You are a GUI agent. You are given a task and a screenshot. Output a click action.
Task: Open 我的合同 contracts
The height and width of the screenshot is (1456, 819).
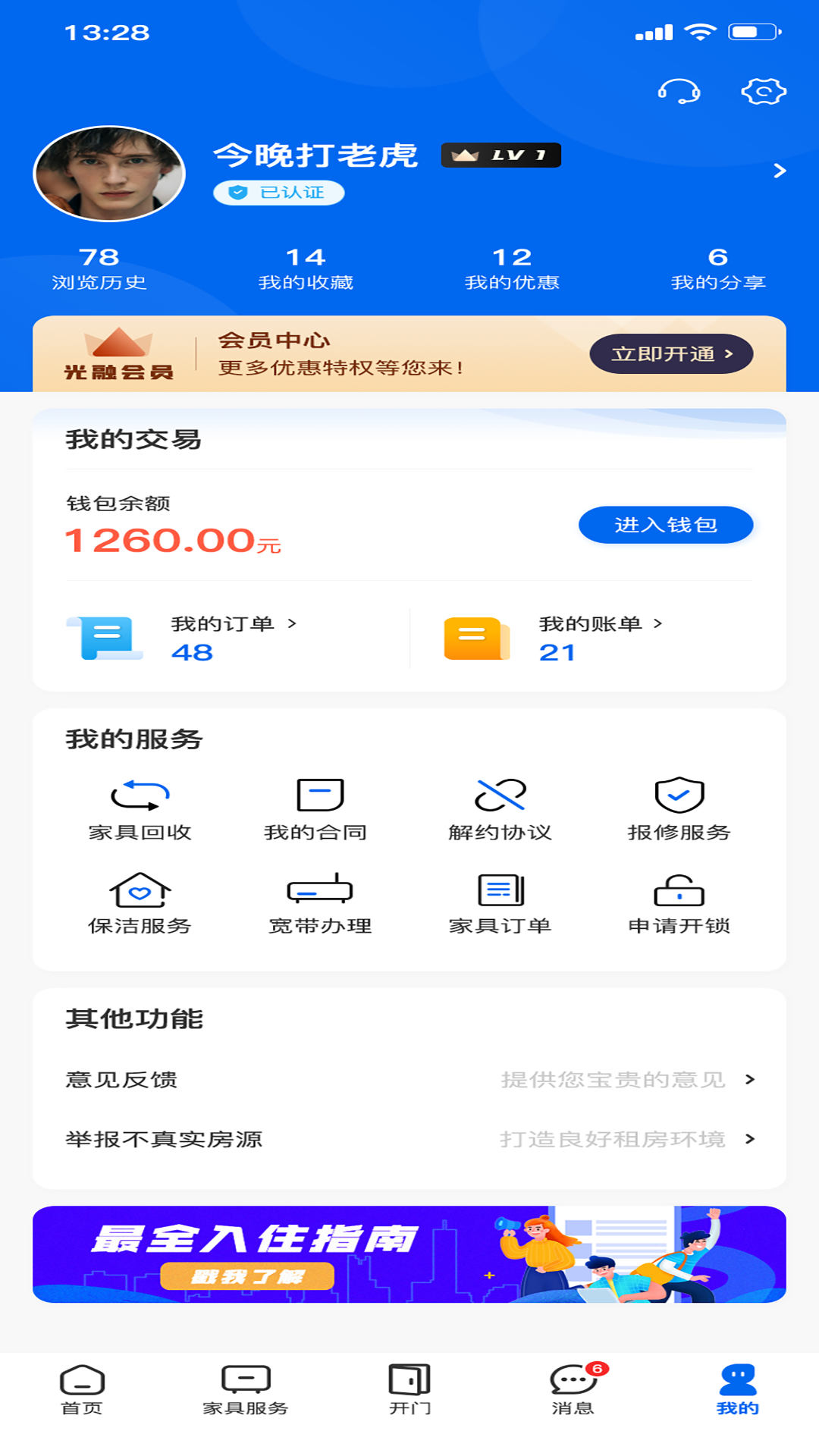coord(315,809)
